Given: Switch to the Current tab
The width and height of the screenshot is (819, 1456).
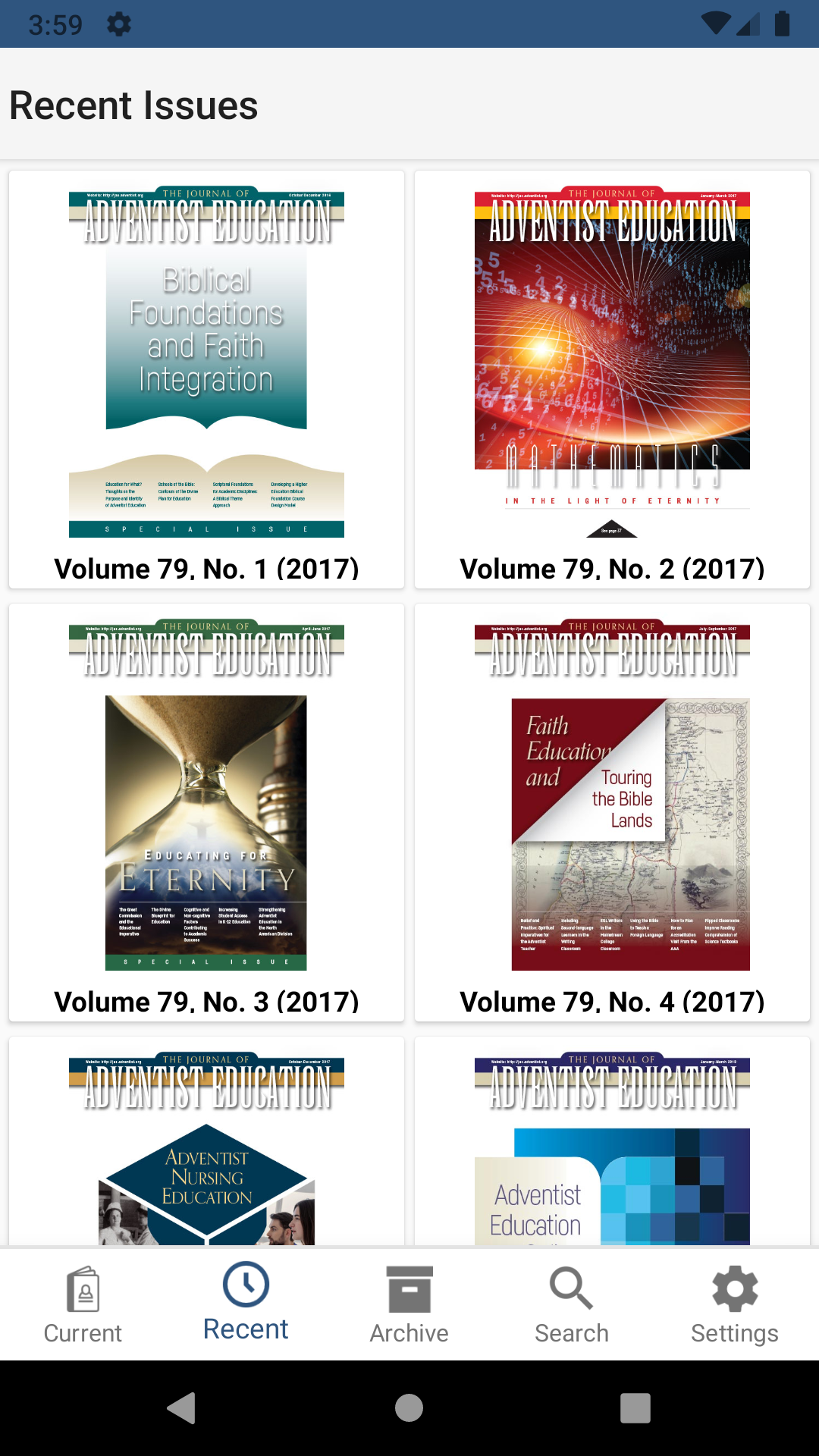Looking at the screenshot, I should 83,1304.
